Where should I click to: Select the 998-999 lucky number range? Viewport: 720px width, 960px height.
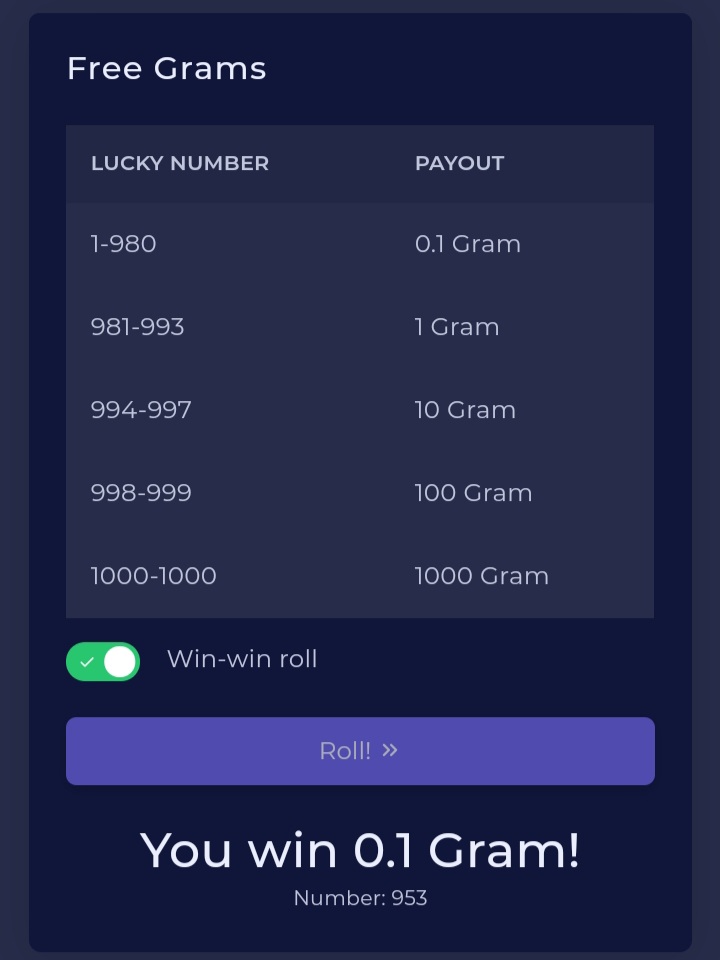pos(140,492)
